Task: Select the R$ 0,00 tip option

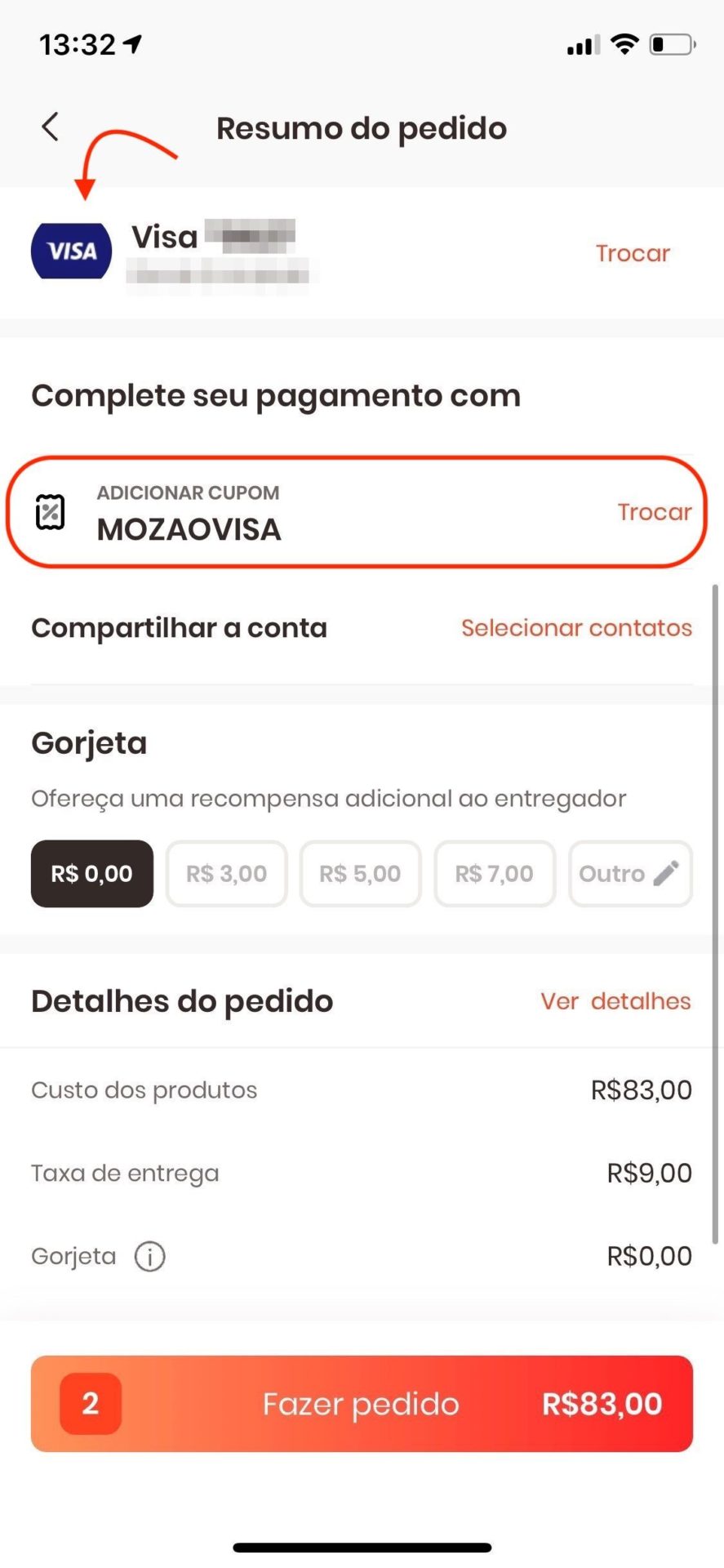Action: 92,874
